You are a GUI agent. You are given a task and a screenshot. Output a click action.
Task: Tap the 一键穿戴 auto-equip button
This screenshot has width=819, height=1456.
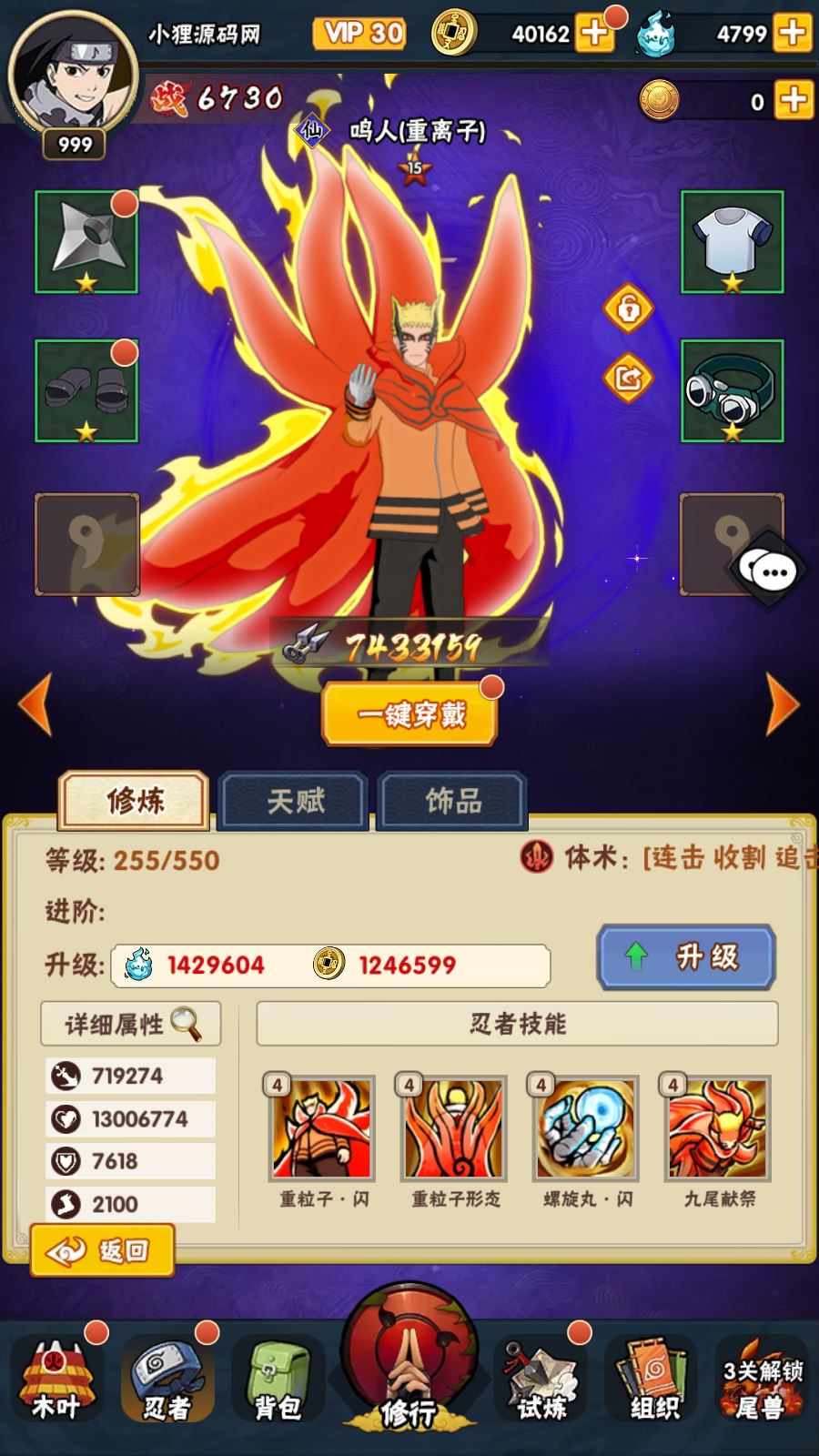pos(409,714)
